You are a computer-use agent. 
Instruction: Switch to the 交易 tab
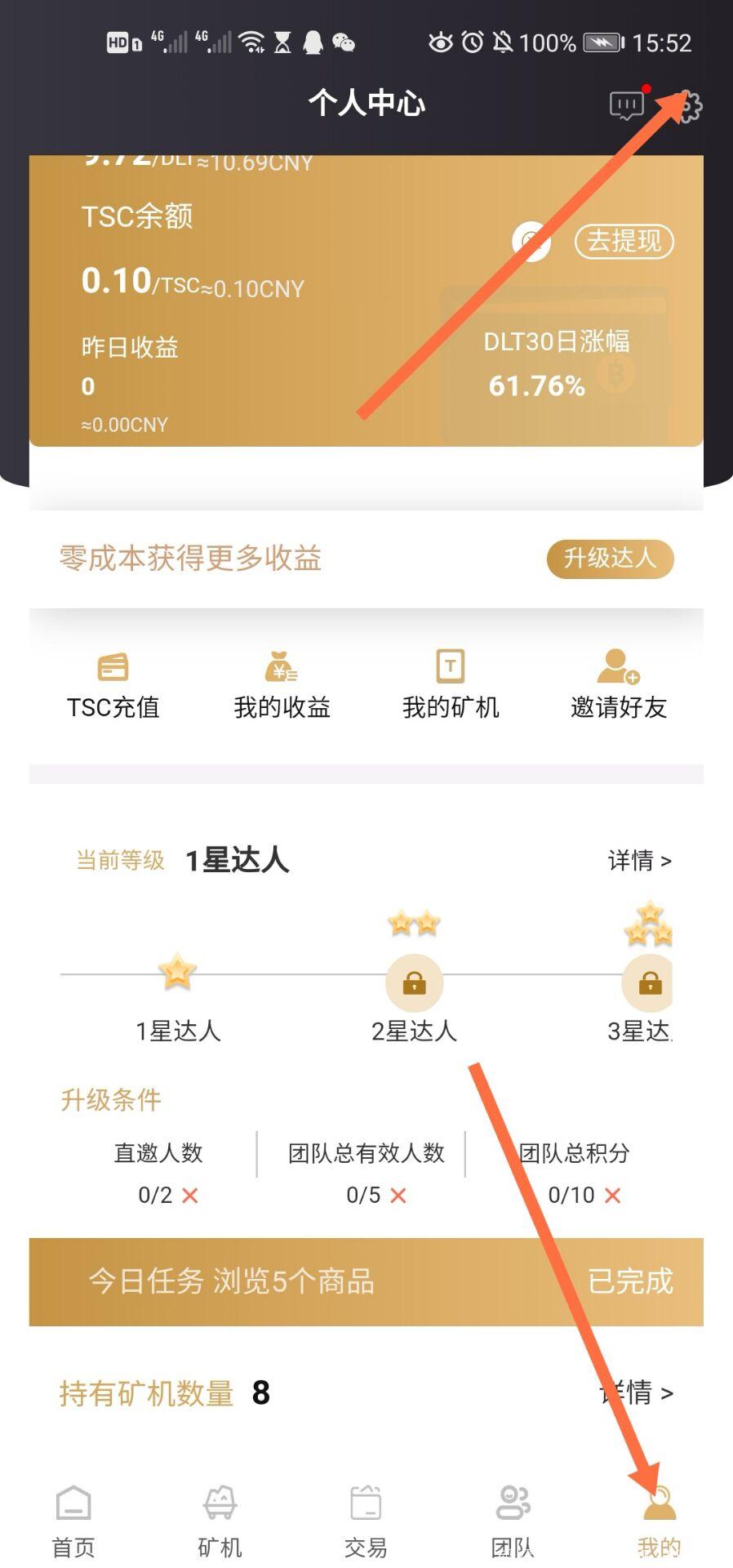coord(366,1521)
